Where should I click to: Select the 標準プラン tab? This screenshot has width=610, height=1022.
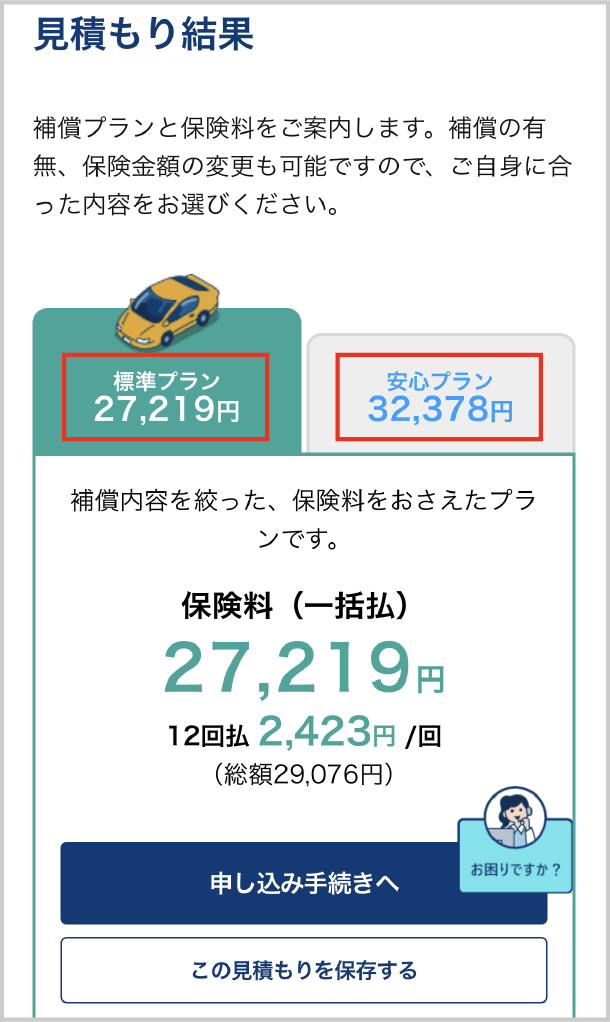coord(166,396)
